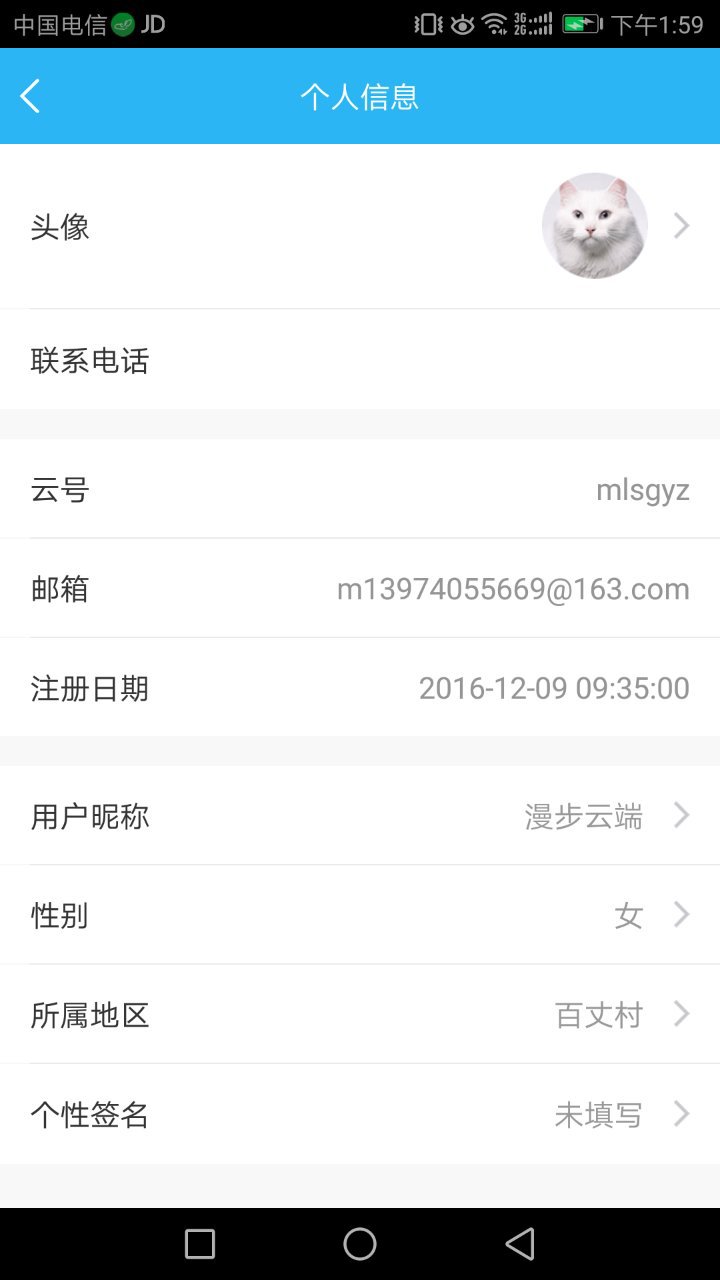Open the 所属地区 region row
Screen dimensions: 720x1280
360,1014
